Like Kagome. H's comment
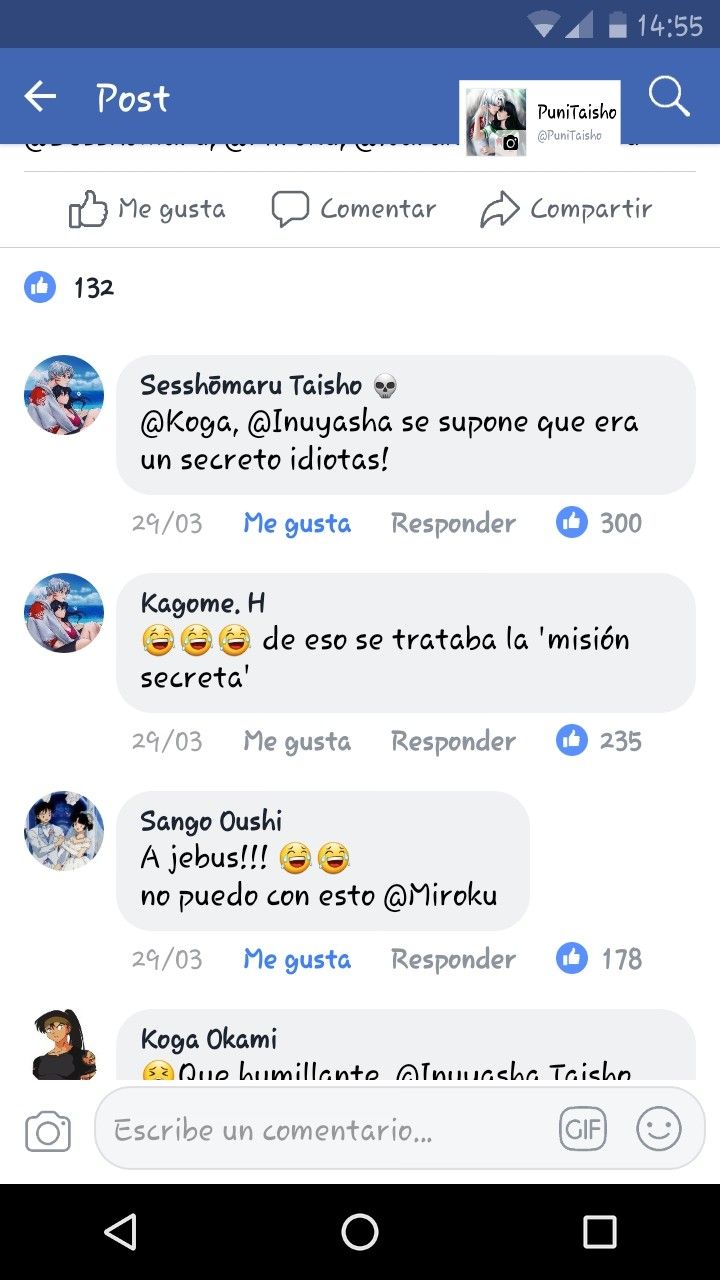The height and width of the screenshot is (1280, 720). [x=297, y=741]
